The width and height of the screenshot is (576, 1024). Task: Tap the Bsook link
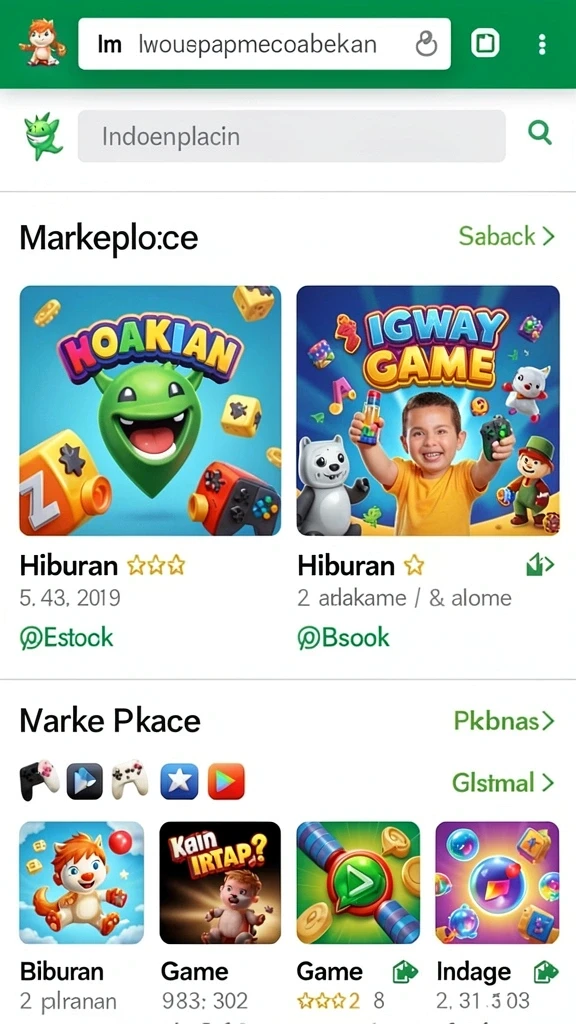pos(344,637)
